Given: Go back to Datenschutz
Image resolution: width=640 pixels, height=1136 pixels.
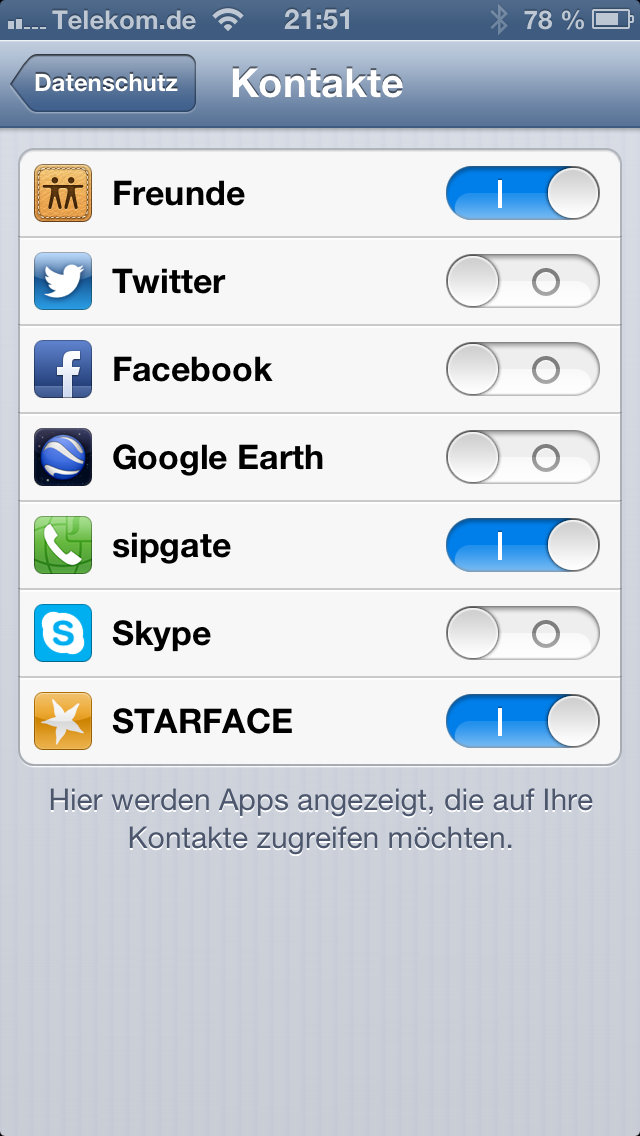Looking at the screenshot, I should point(104,83).
